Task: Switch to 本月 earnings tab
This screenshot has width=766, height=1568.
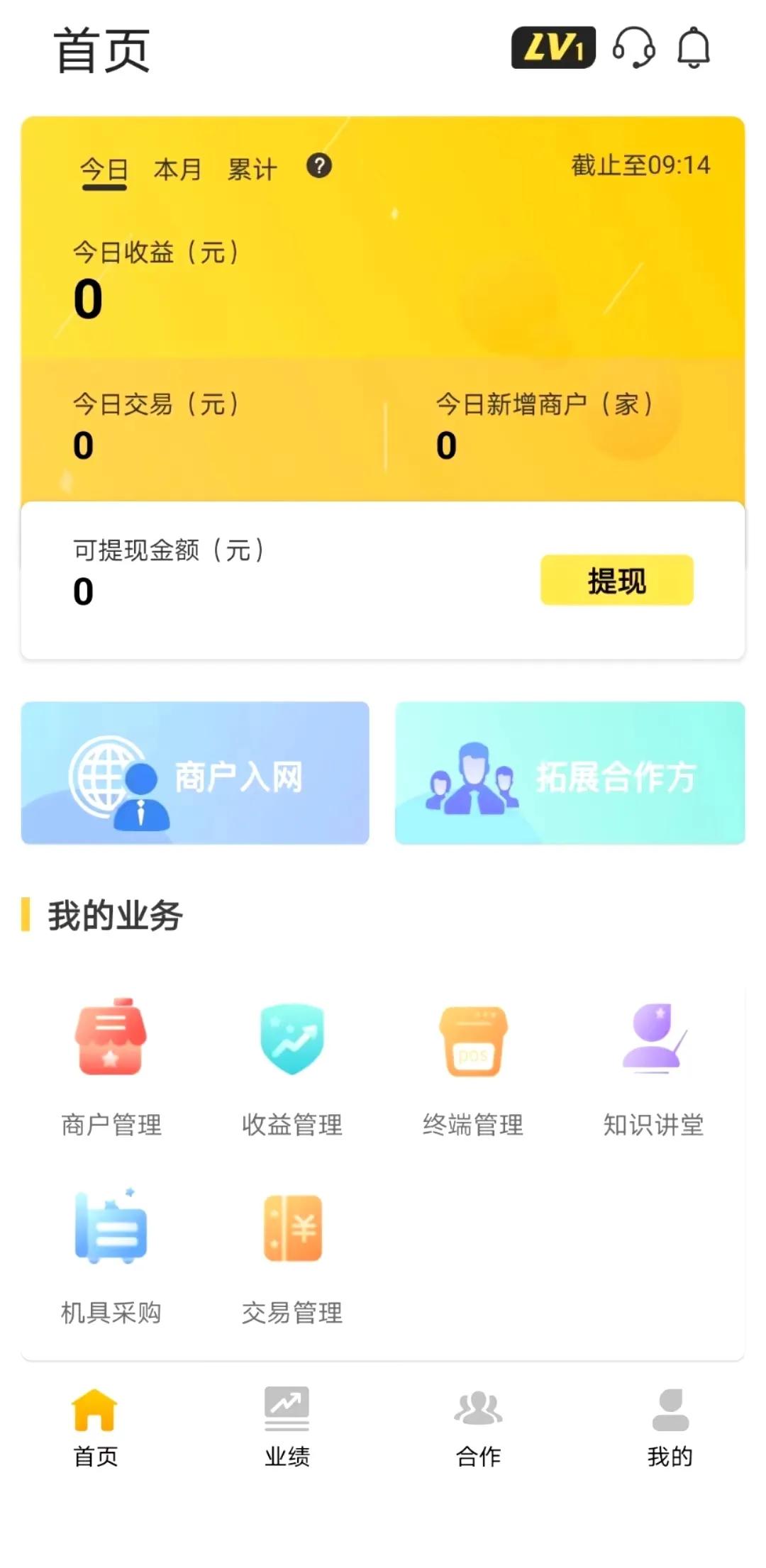Action: tap(177, 169)
